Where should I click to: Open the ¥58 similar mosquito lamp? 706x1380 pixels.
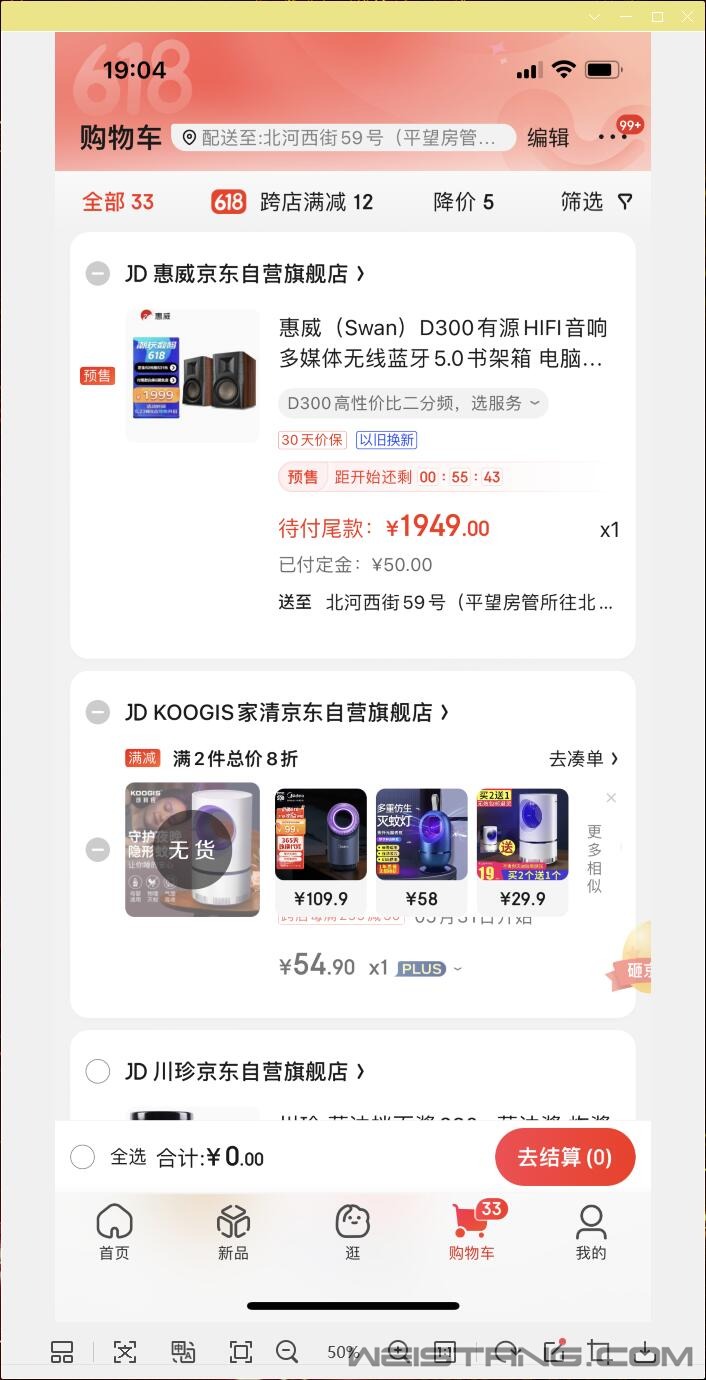coord(421,848)
